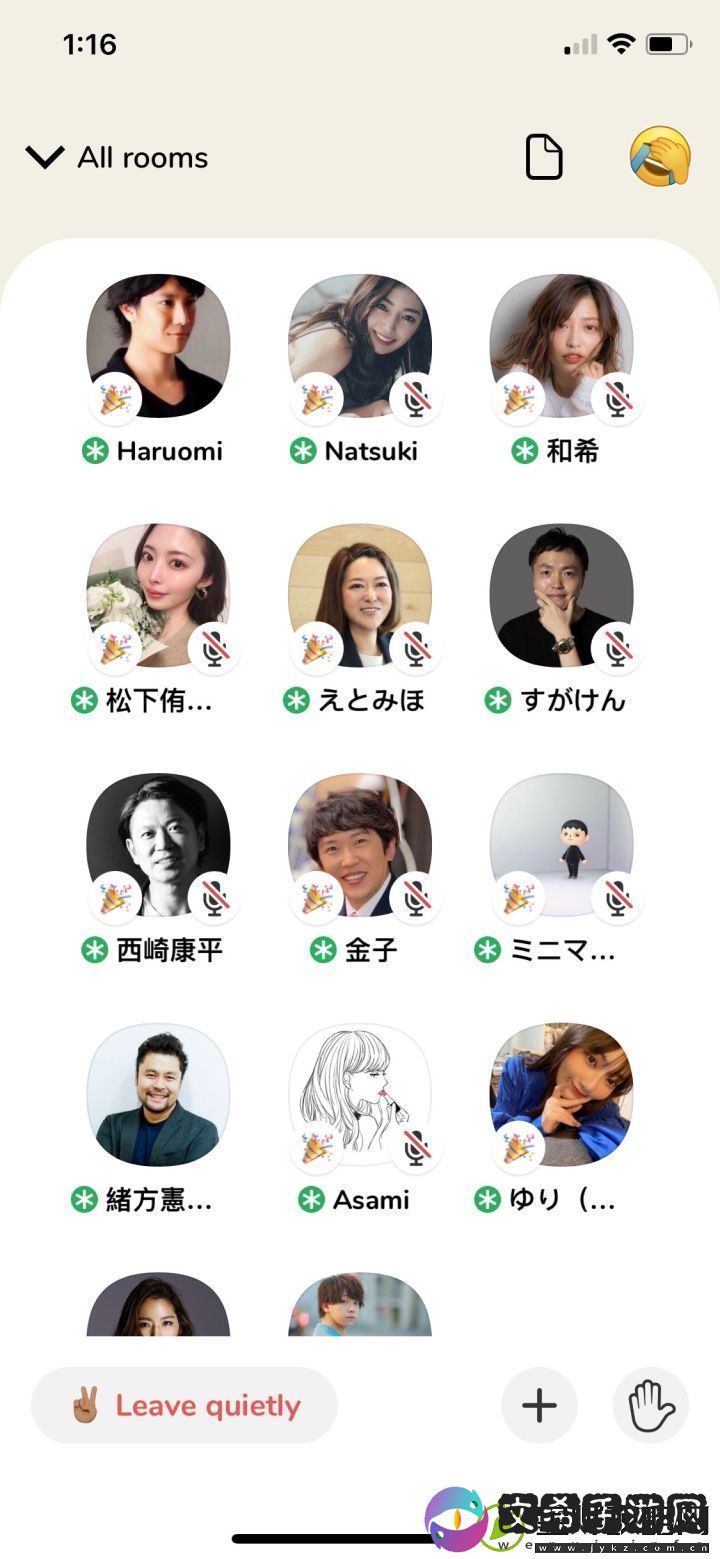View profile of user starting with 緒方憲
The image size is (720, 1559).
[158, 1095]
